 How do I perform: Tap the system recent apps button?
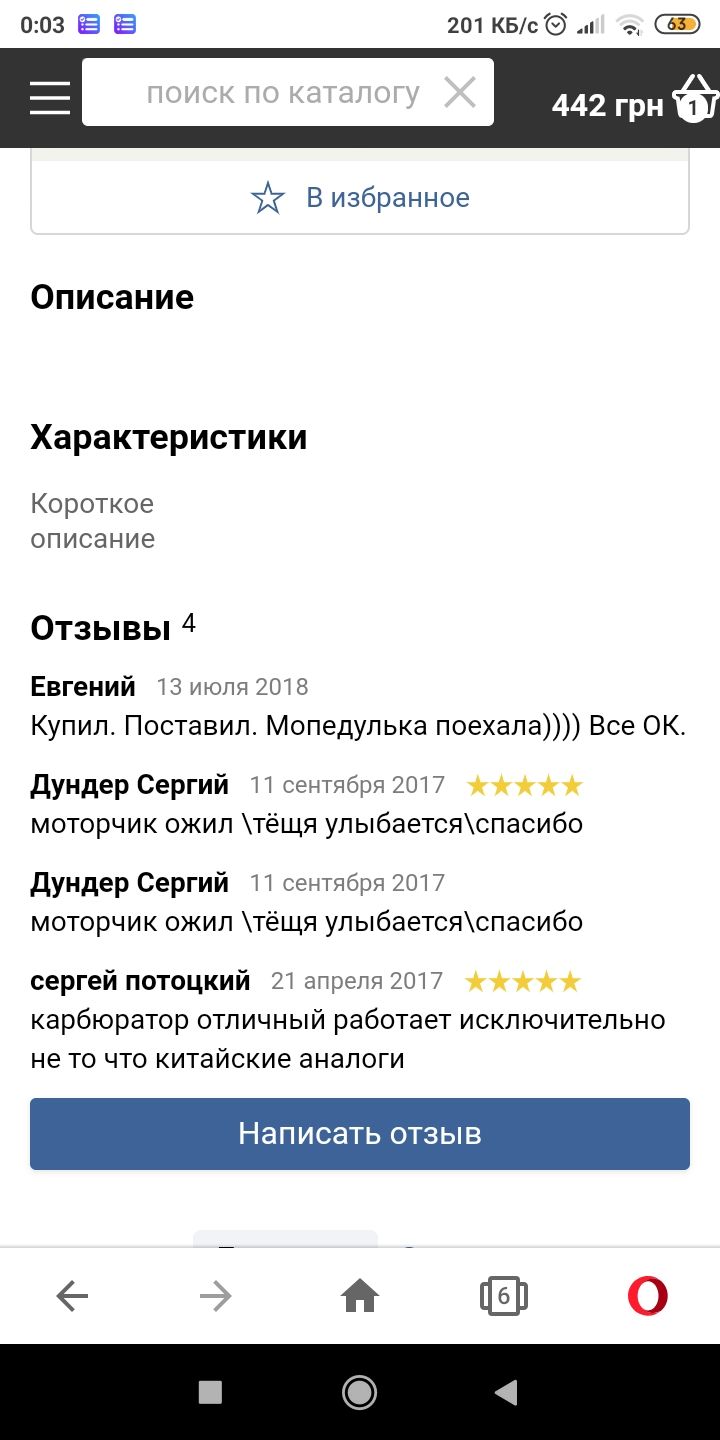[211, 1392]
